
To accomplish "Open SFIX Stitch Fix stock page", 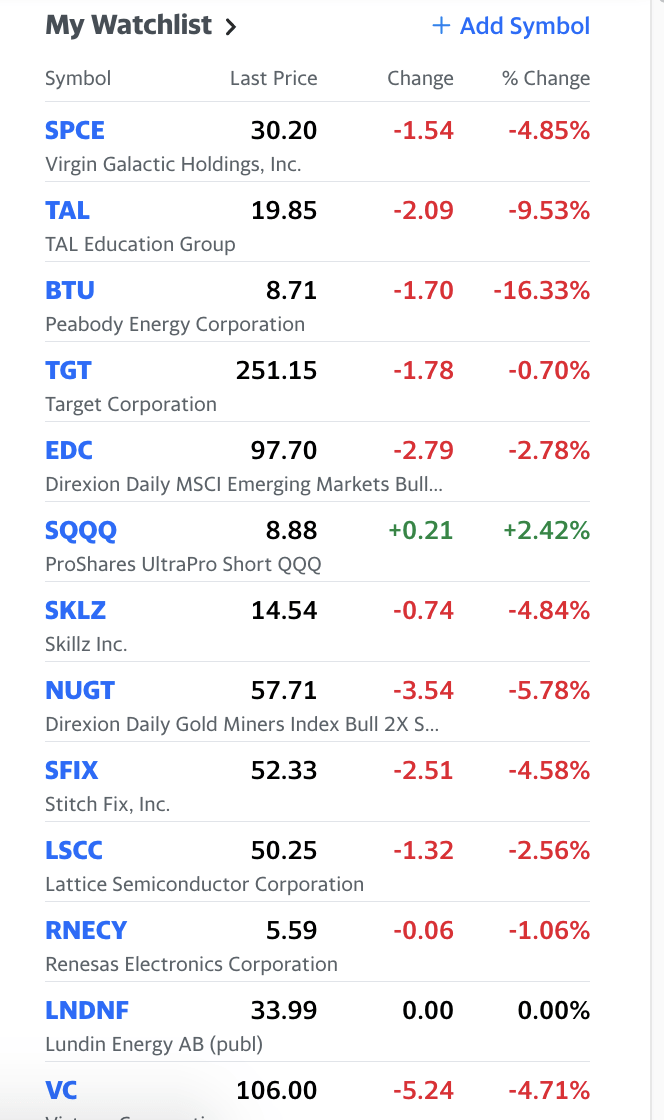I will pos(72,770).
